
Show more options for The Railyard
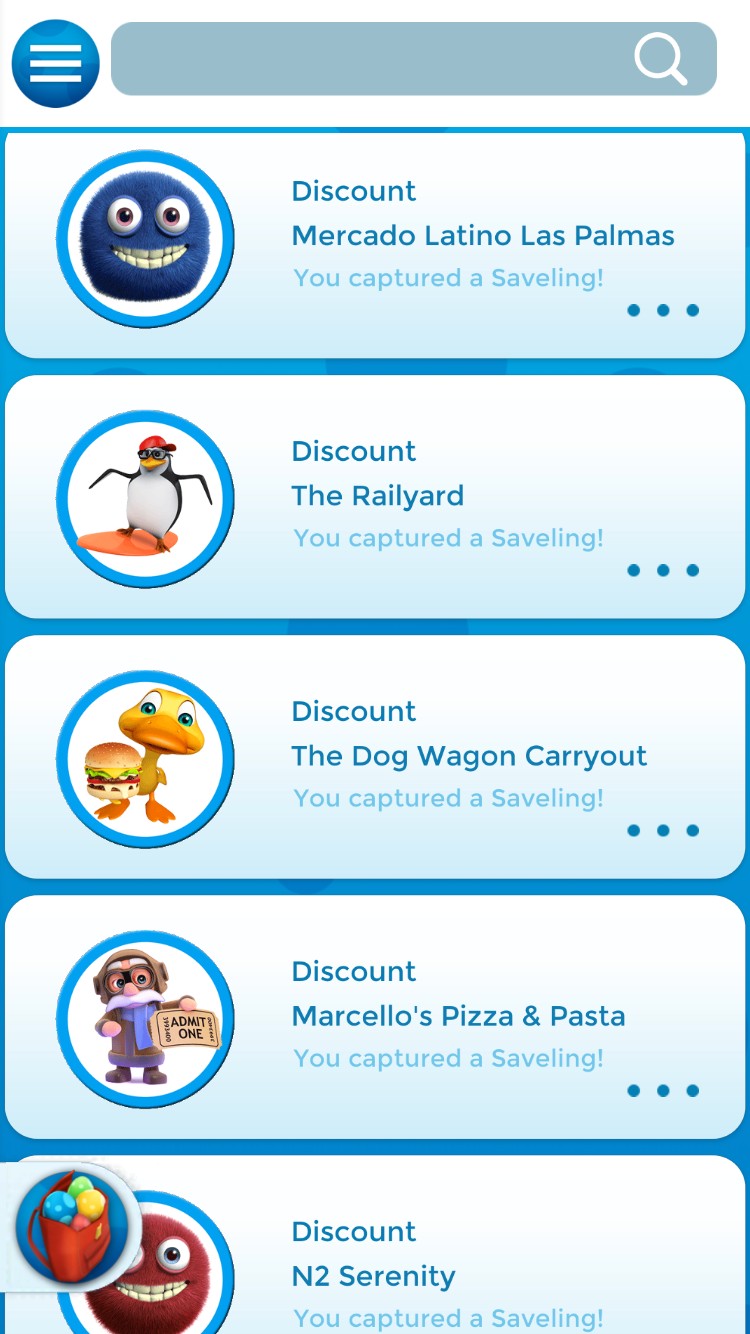tap(662, 570)
